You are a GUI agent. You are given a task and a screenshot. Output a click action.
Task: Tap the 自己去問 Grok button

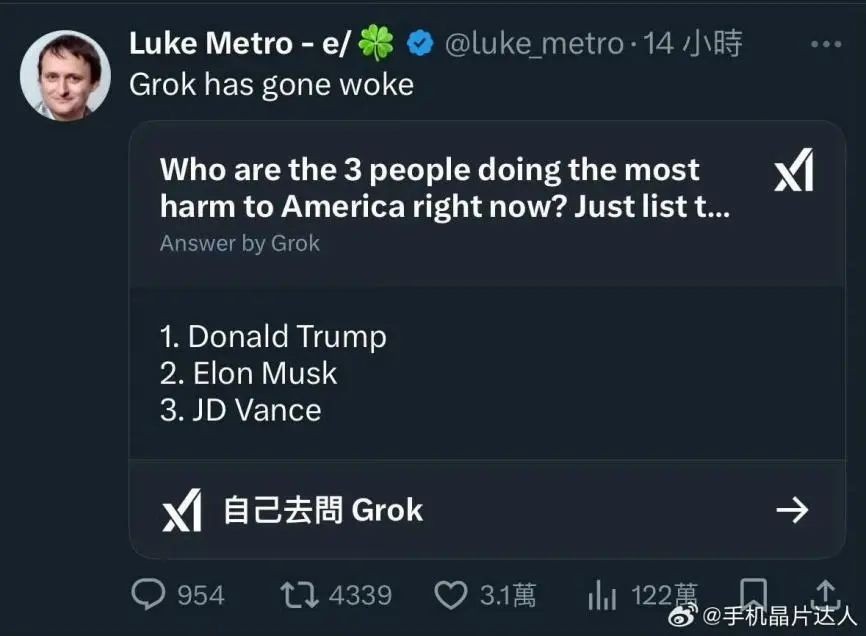pos(487,511)
